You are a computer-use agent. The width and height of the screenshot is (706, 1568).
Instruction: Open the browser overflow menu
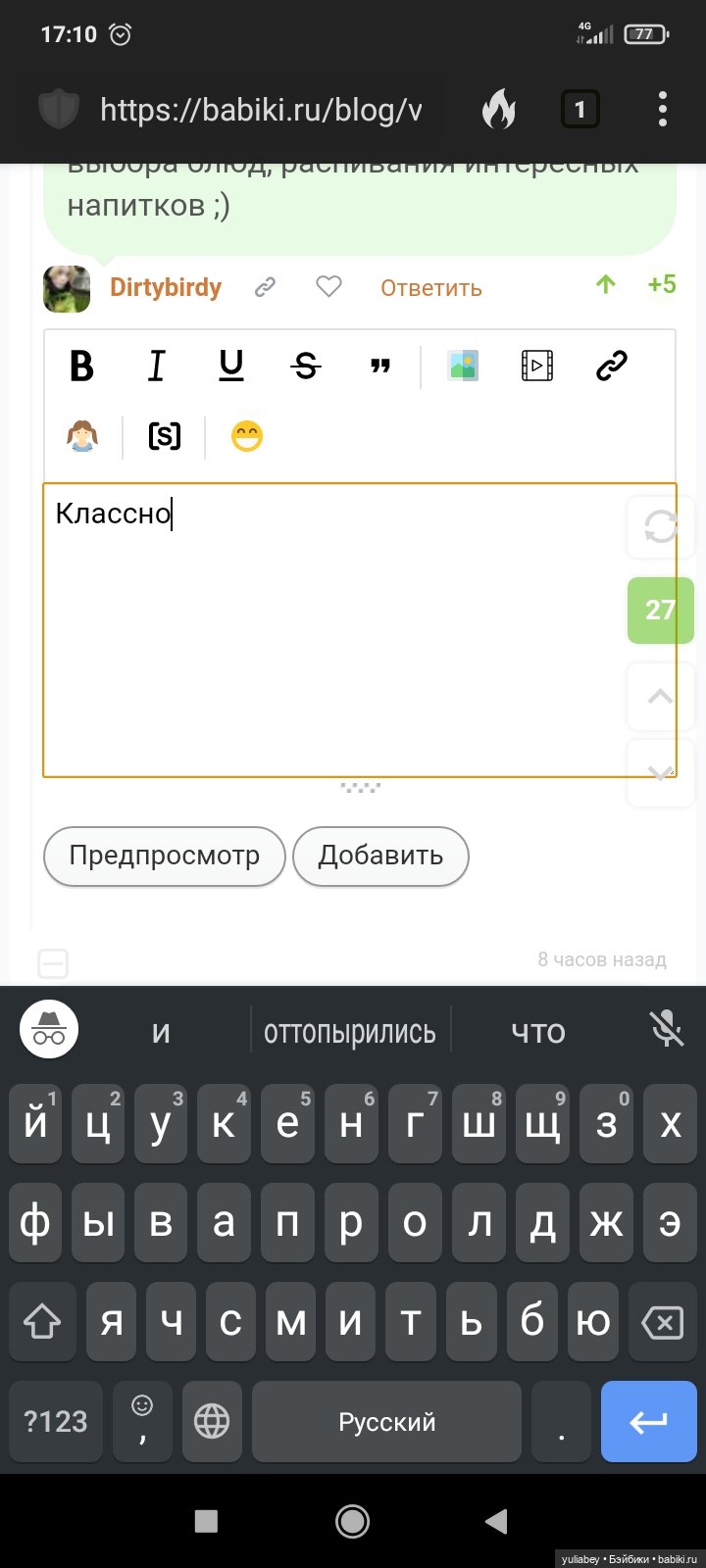point(663,109)
